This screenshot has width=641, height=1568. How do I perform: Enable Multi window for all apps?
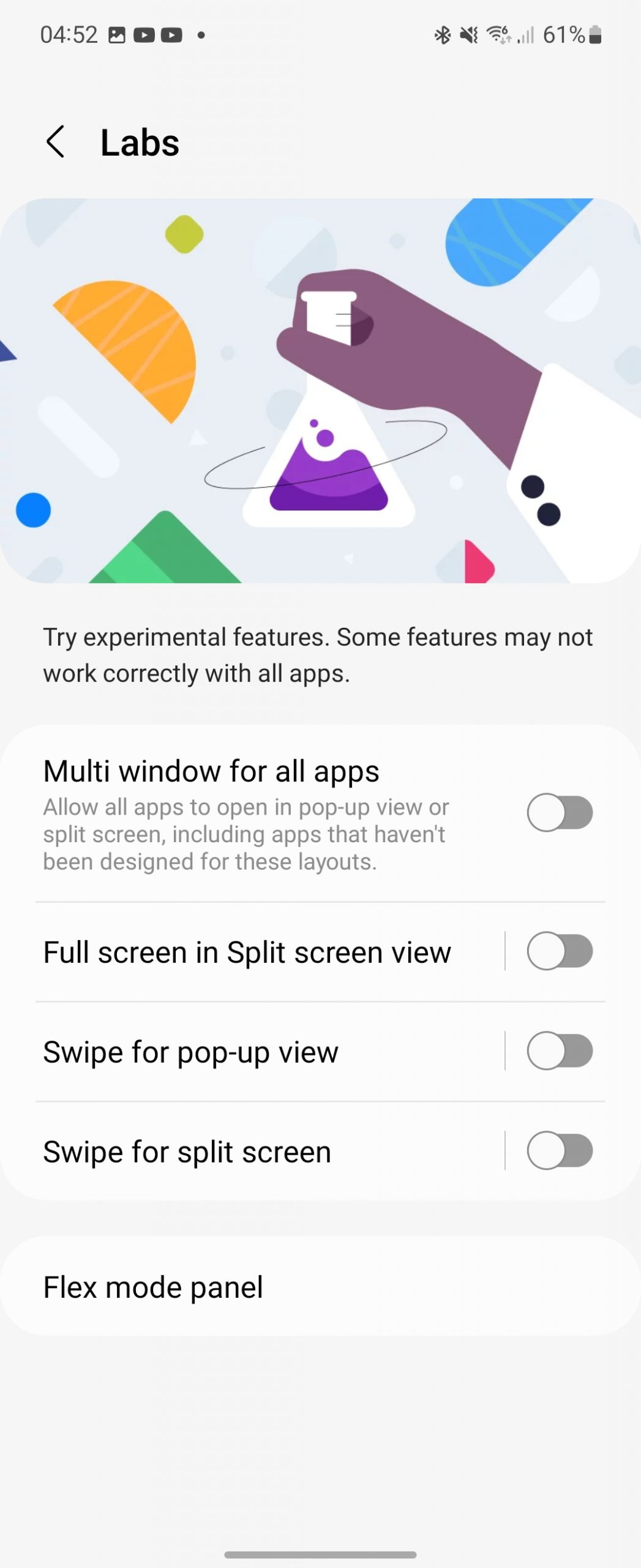tap(560, 812)
